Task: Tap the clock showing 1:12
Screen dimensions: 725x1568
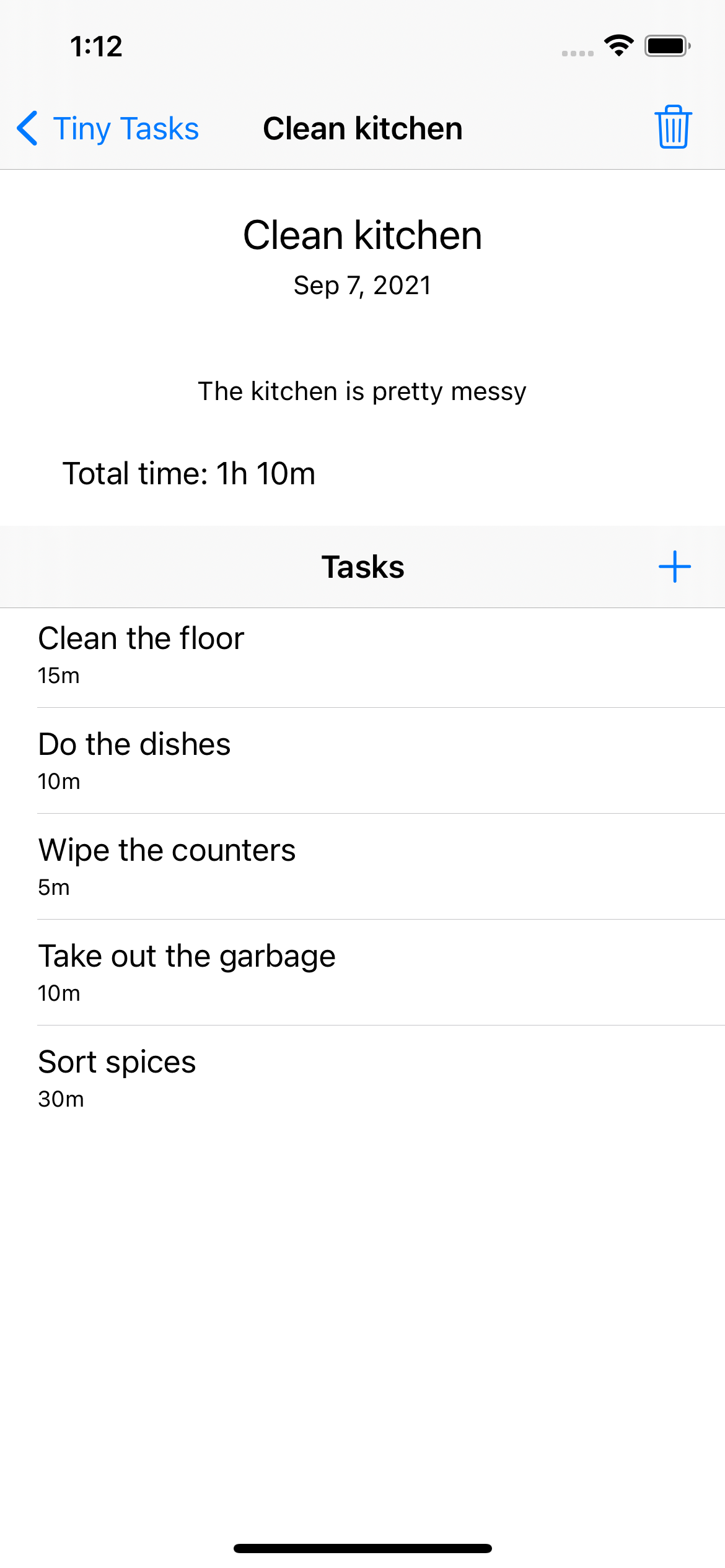Action: click(x=96, y=45)
